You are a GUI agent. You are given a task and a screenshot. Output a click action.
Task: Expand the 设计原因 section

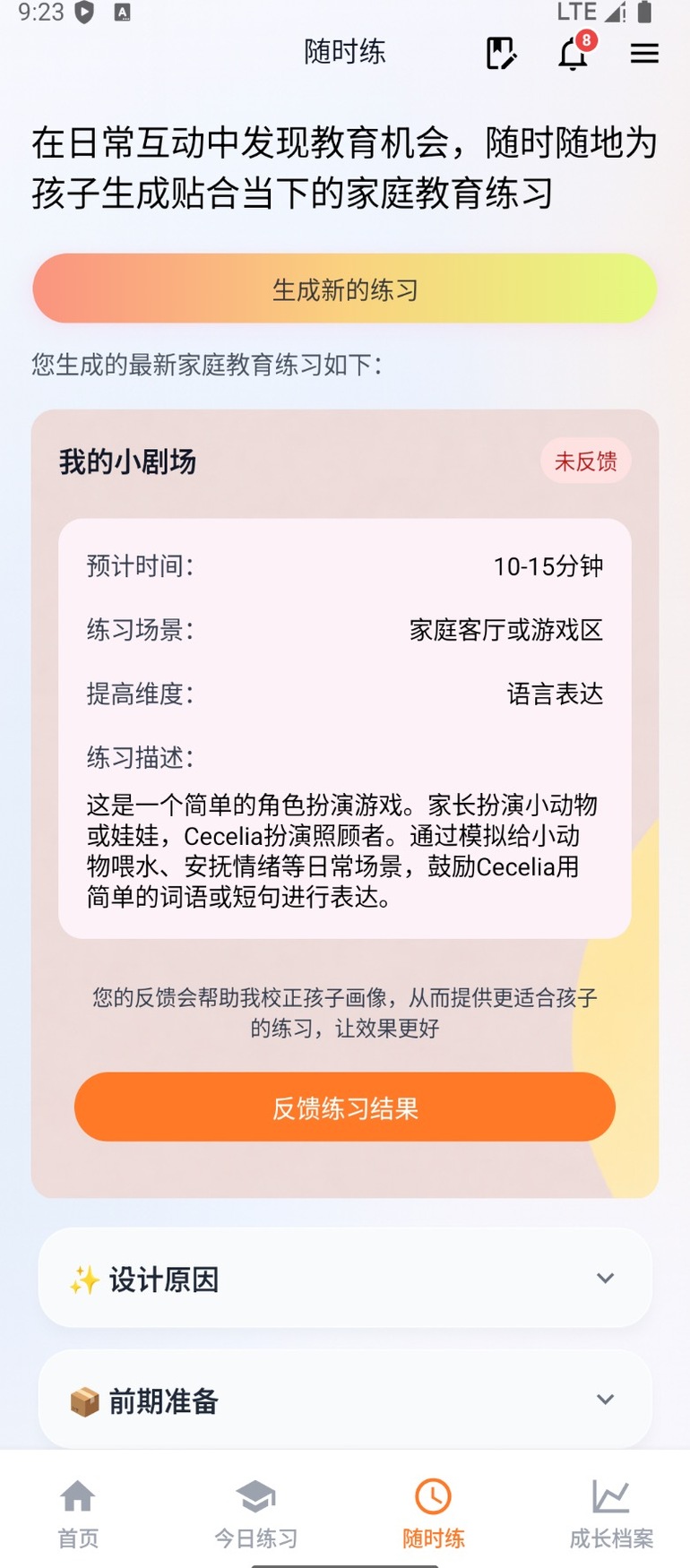tap(345, 1279)
